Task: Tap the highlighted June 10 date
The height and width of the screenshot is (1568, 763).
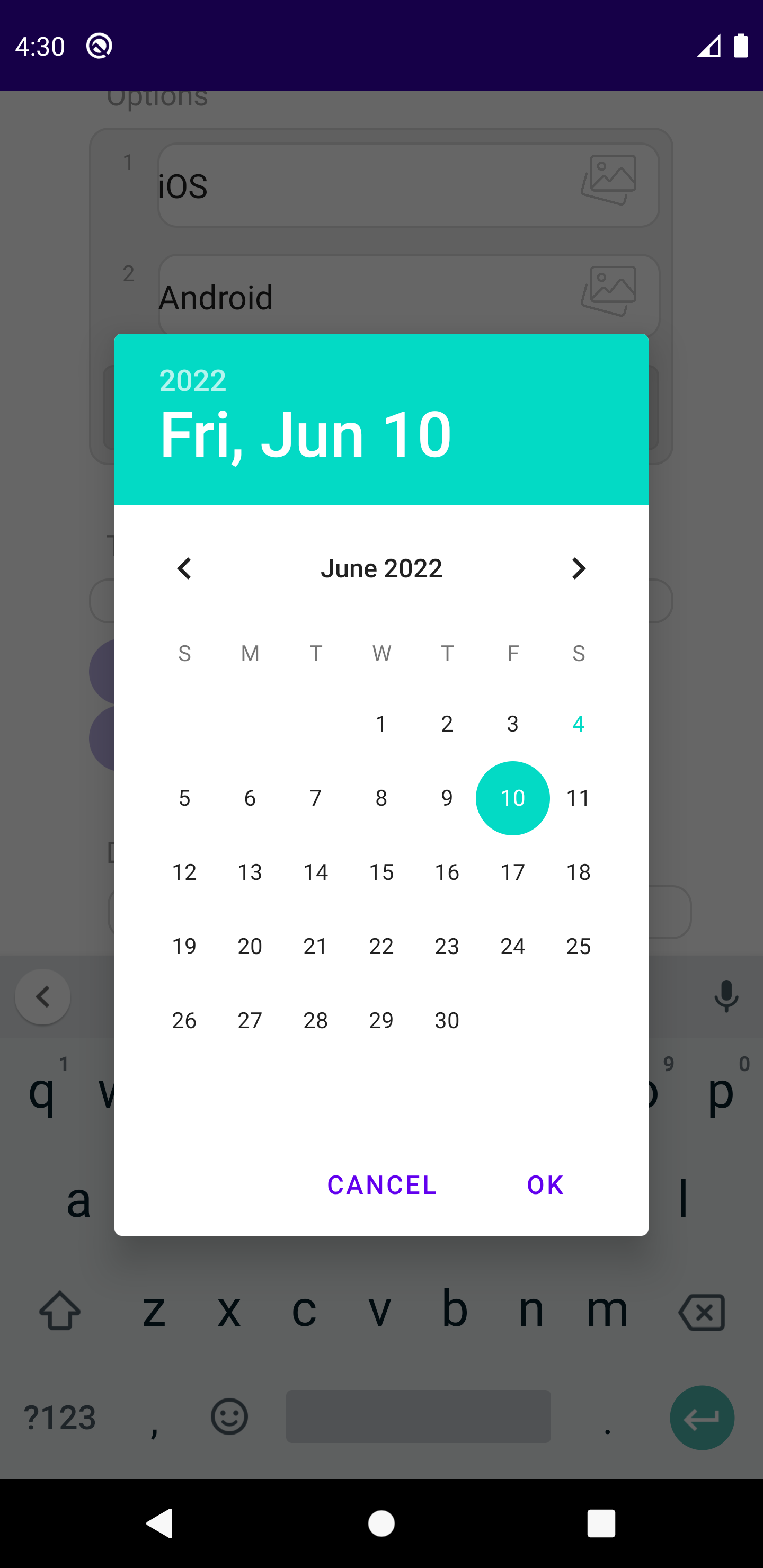Action: point(513,798)
